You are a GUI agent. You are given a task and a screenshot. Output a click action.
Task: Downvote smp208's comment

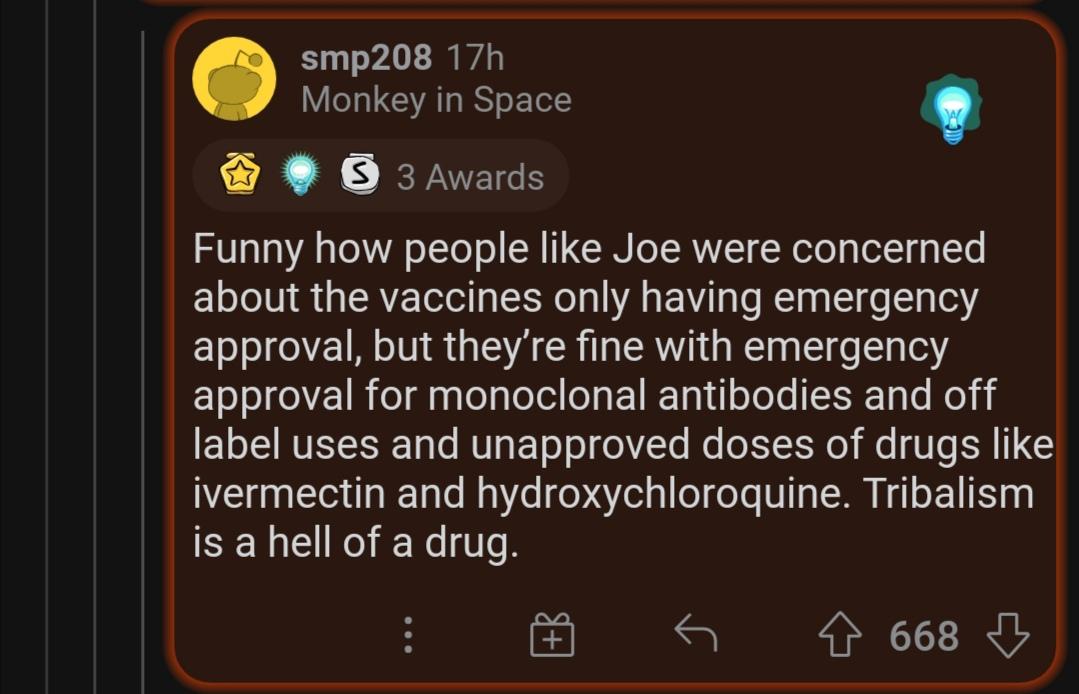click(1007, 636)
